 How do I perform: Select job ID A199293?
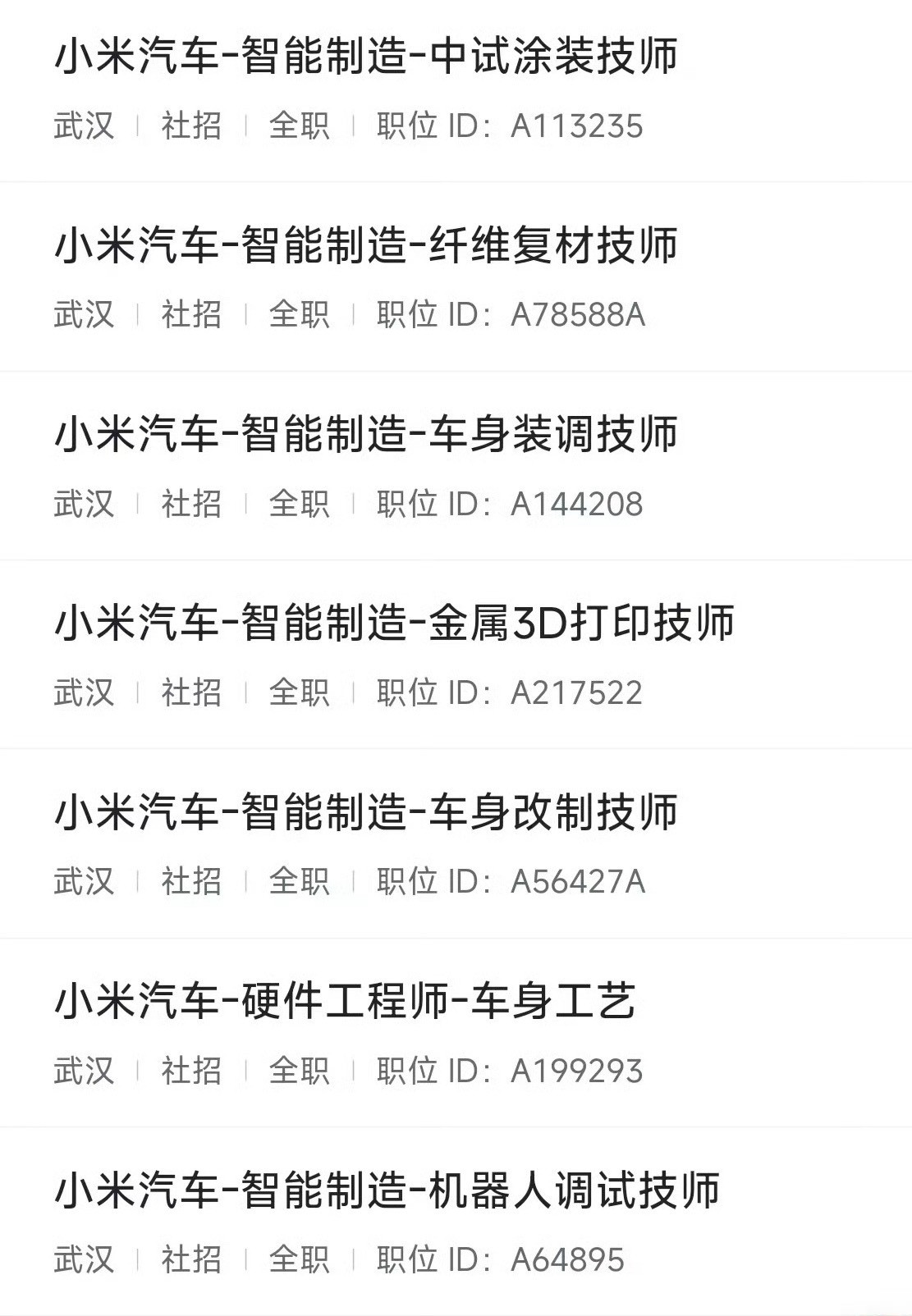click(579, 1071)
